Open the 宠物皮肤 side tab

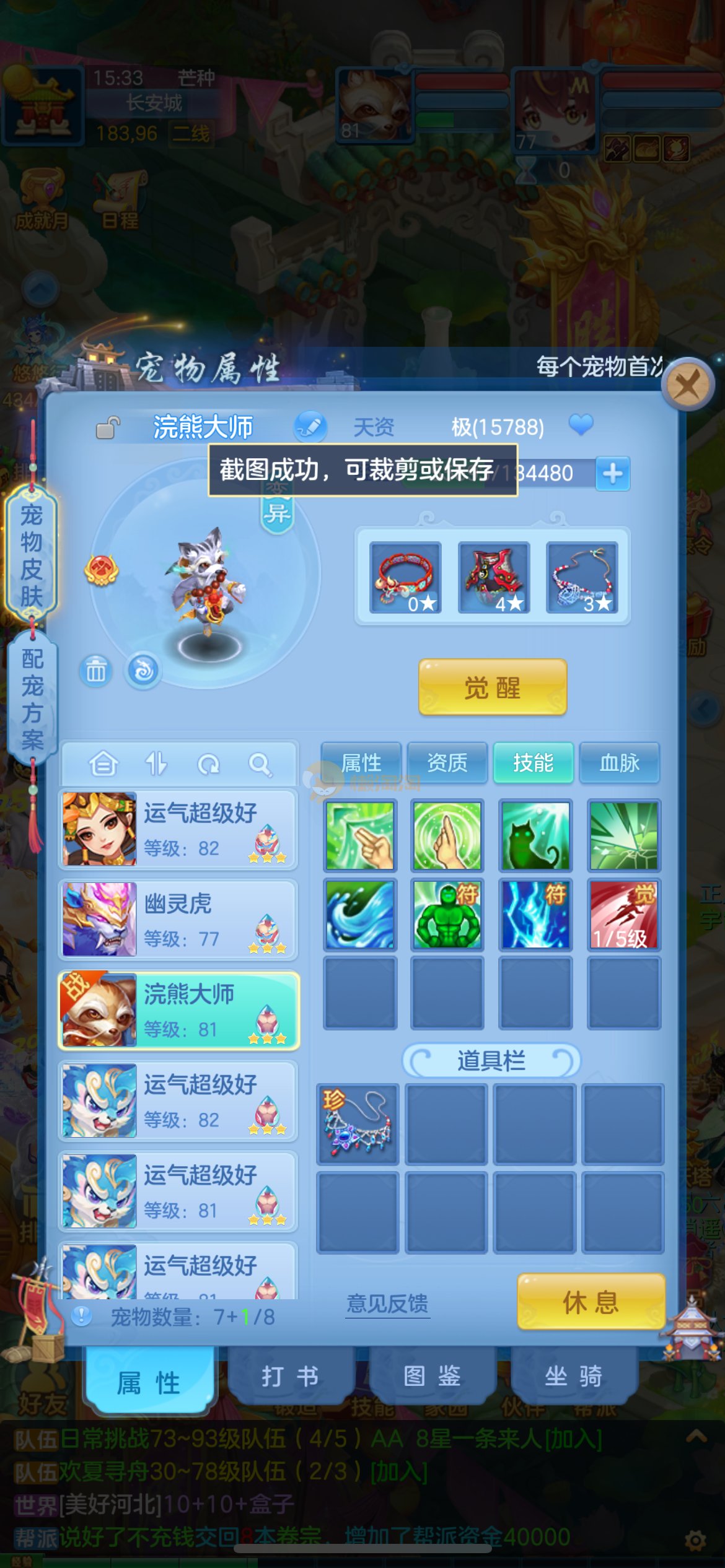pos(32,554)
